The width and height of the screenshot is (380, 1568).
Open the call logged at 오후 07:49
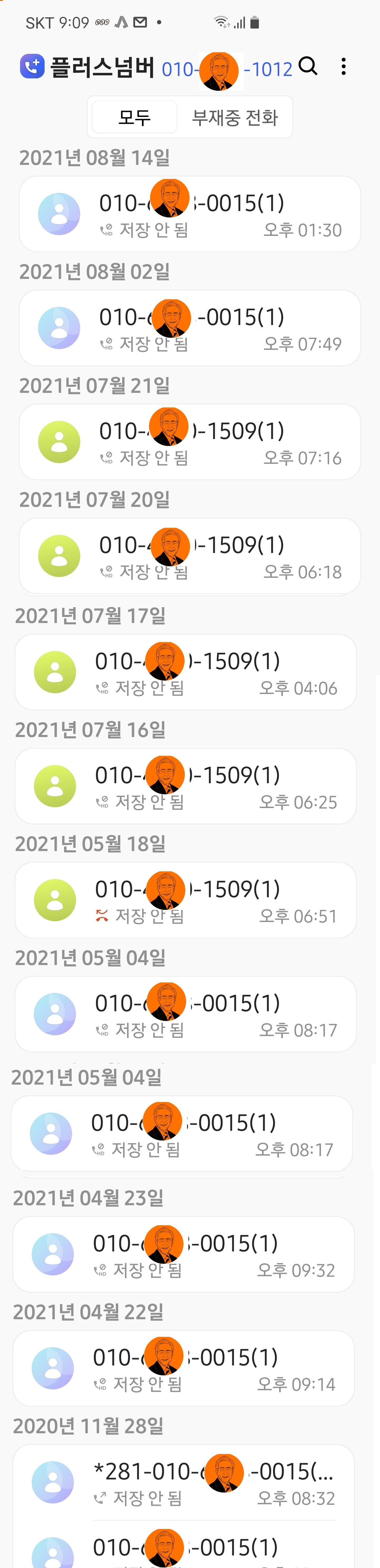click(190, 328)
